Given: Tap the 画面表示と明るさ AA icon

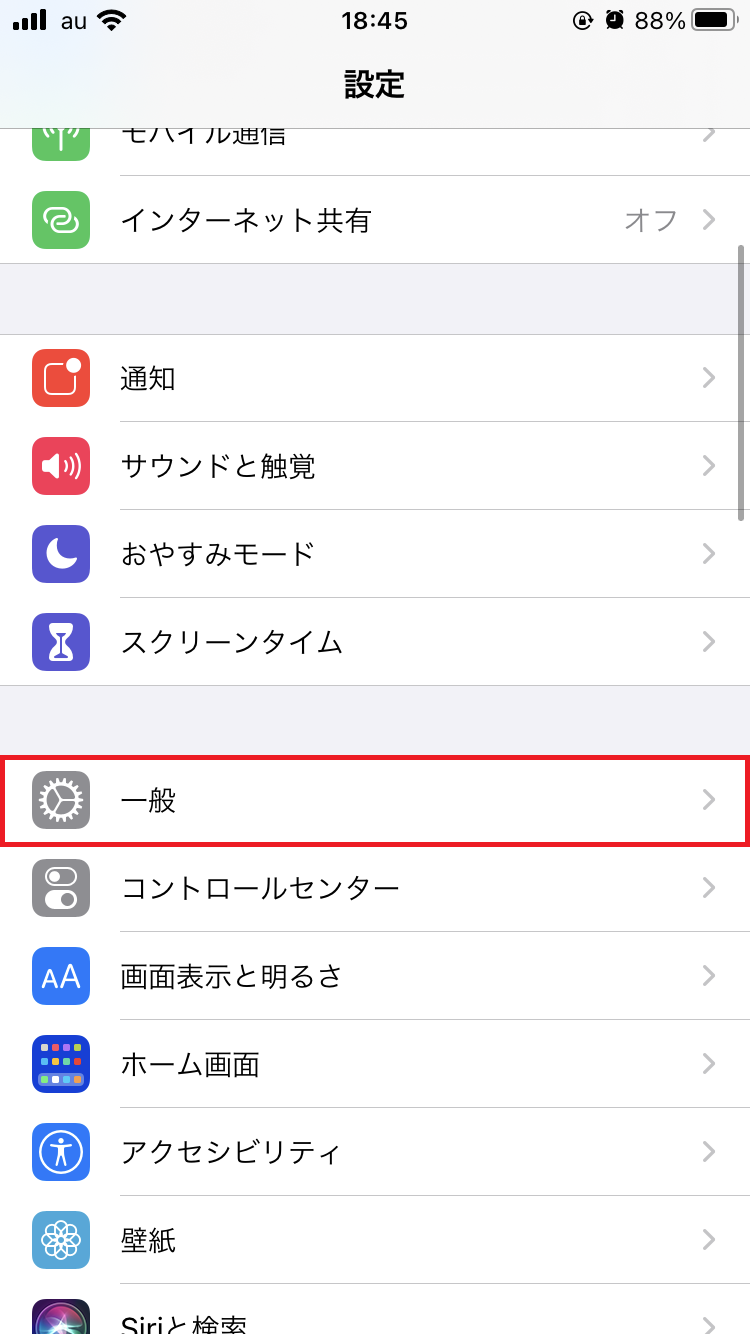Looking at the screenshot, I should pos(60,976).
